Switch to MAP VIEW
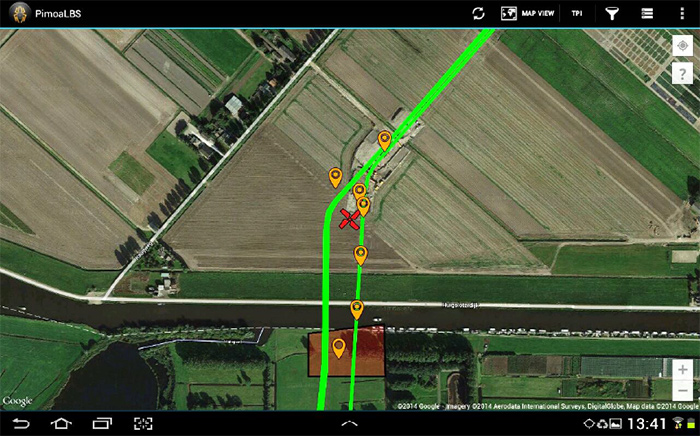700x436 pixels. tap(527, 13)
